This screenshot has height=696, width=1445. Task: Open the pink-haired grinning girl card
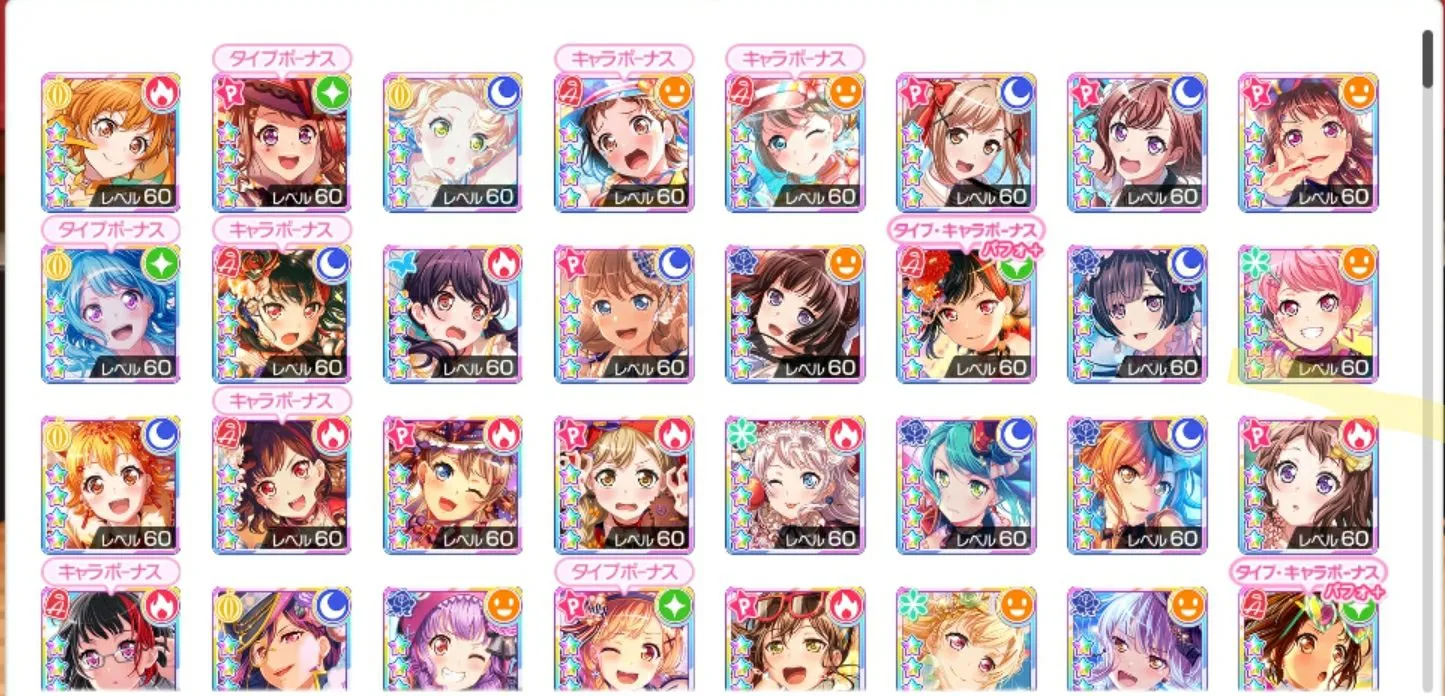click(x=1307, y=313)
